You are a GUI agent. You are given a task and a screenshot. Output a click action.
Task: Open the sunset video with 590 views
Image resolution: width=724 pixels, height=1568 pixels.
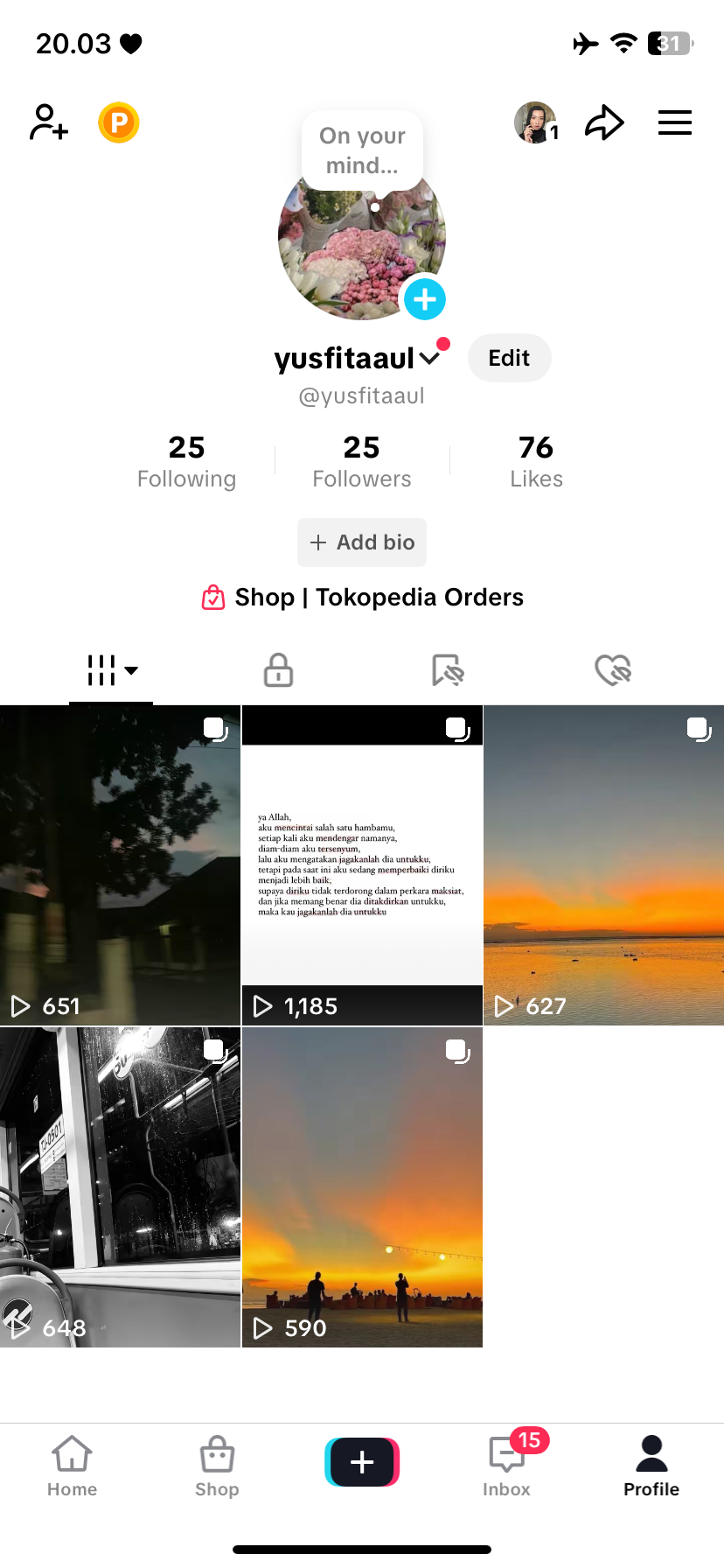362,1187
